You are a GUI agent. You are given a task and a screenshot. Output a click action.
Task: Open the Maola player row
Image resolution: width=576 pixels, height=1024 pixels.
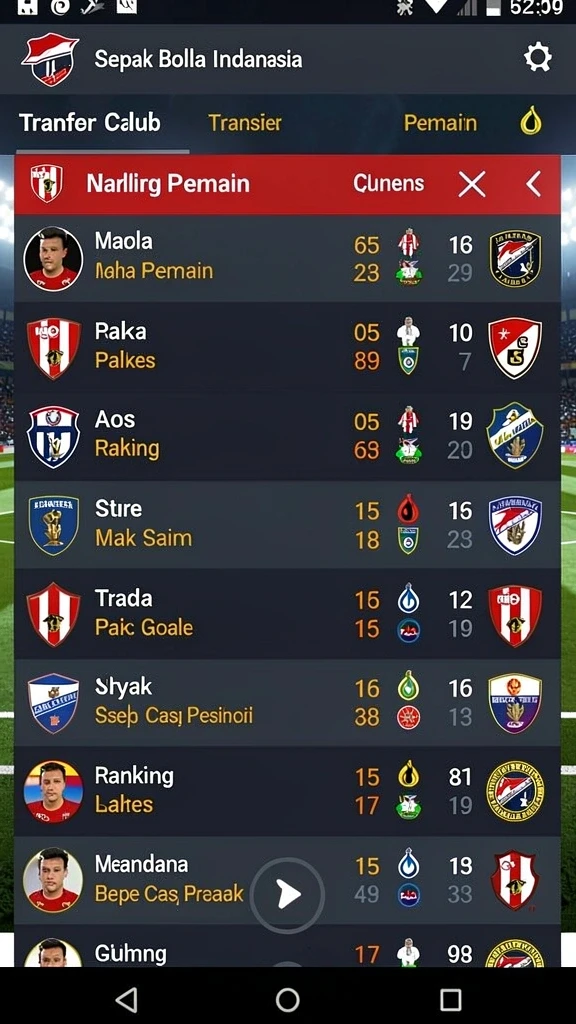pos(287,258)
